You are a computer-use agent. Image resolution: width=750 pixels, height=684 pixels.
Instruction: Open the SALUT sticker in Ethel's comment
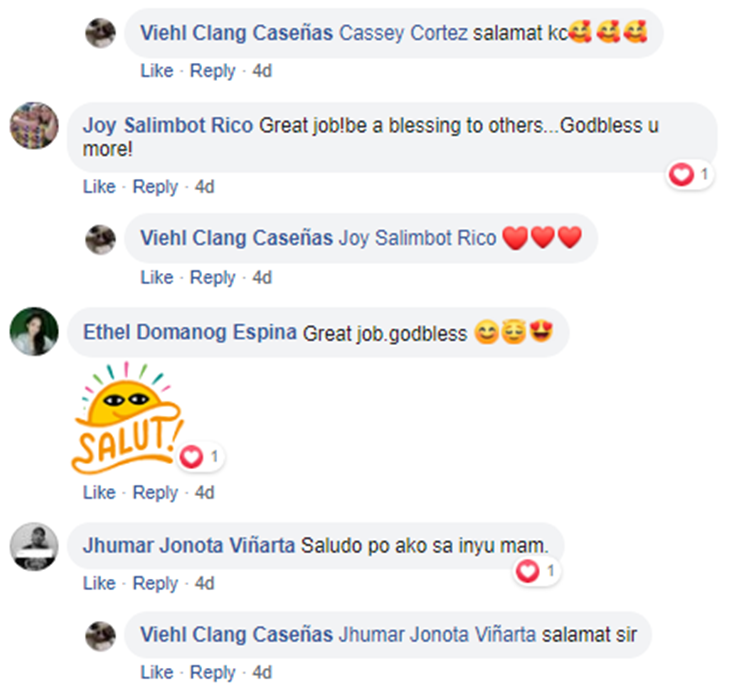click(127, 418)
